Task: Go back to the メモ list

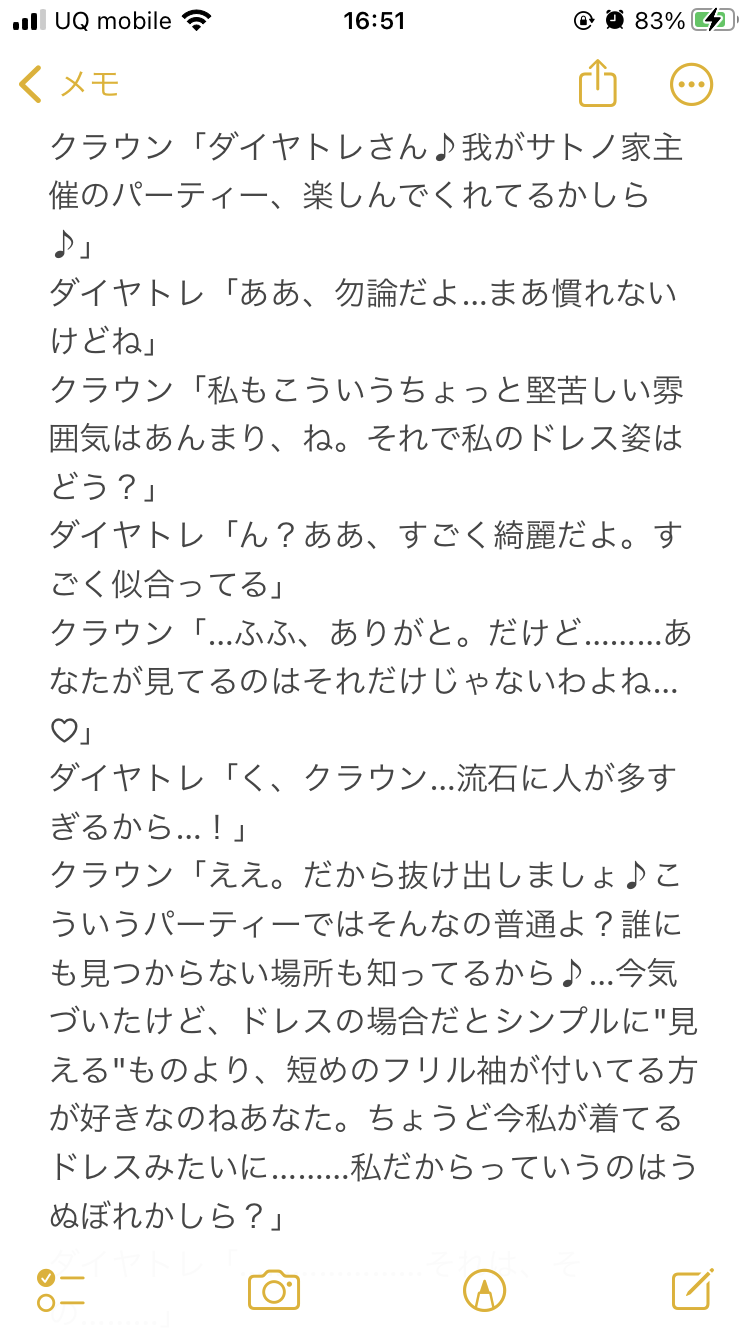Action: pyautogui.click(x=68, y=85)
